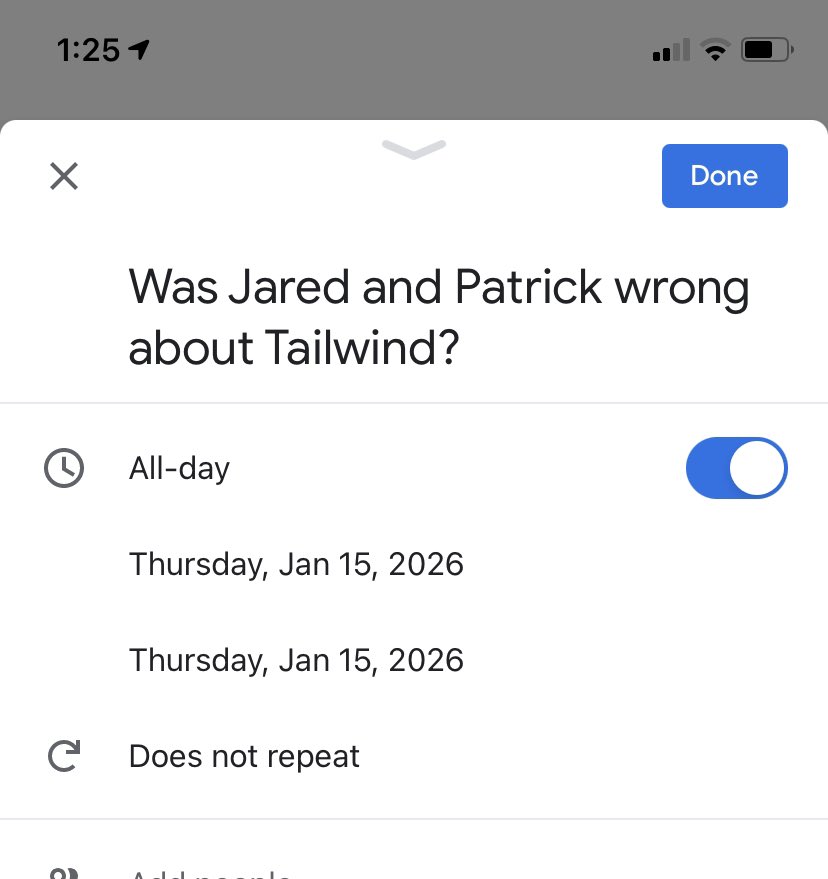Open the Does not repeat options
The image size is (828, 879).
(x=244, y=757)
